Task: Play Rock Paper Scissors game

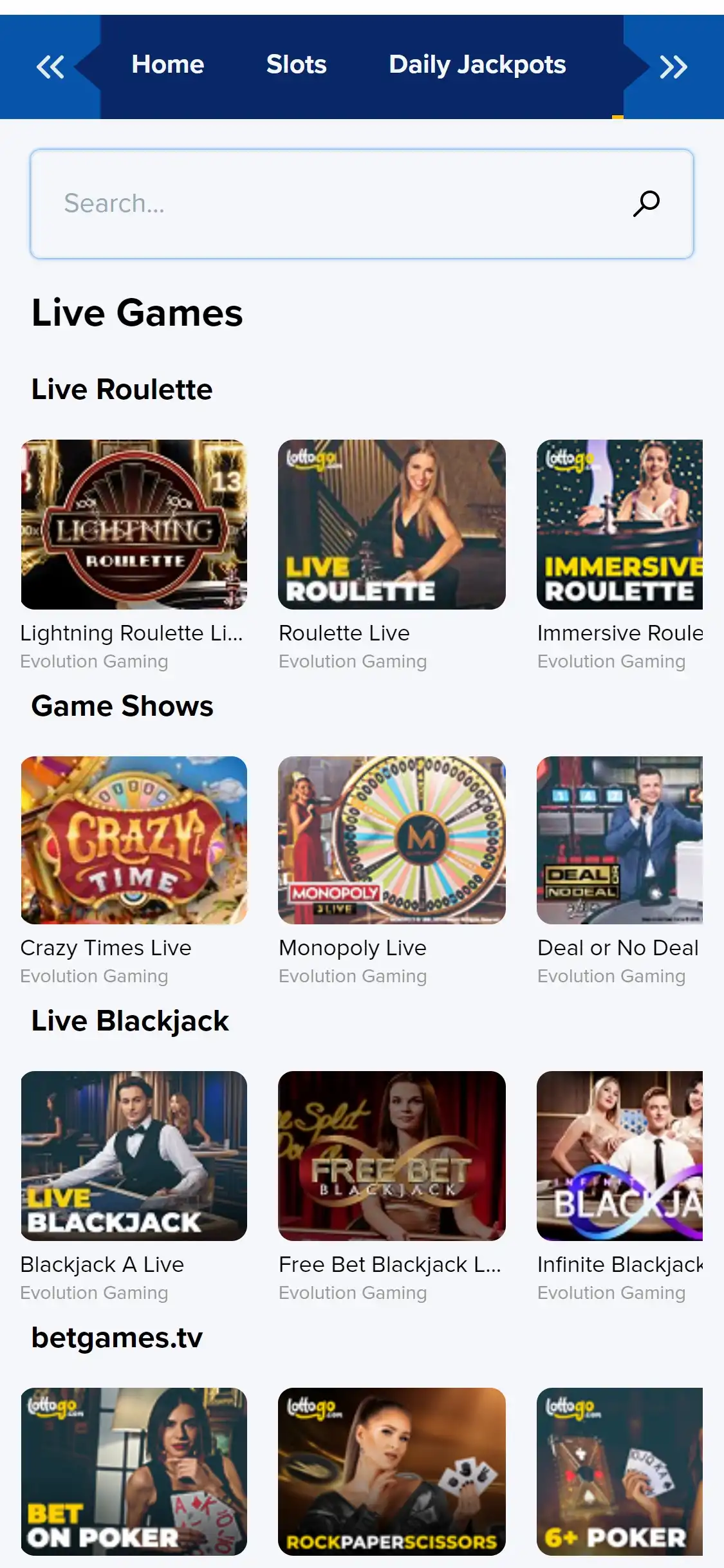Action: pyautogui.click(x=391, y=1471)
